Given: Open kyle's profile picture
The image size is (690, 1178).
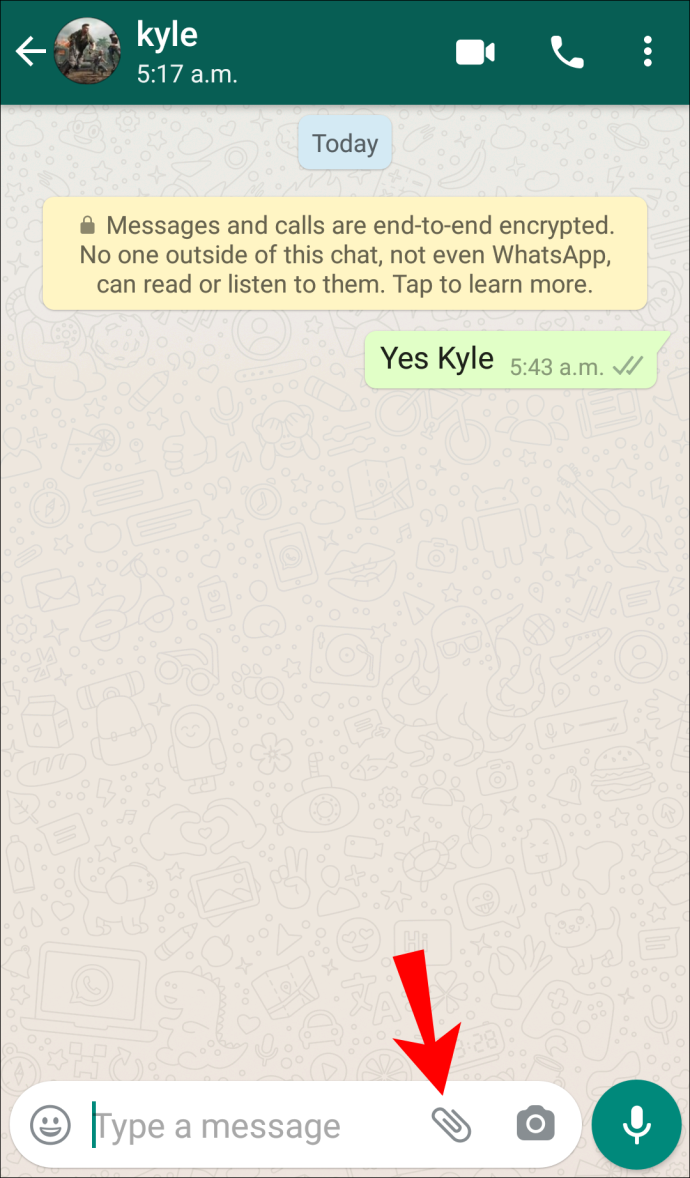Looking at the screenshot, I should click(88, 52).
